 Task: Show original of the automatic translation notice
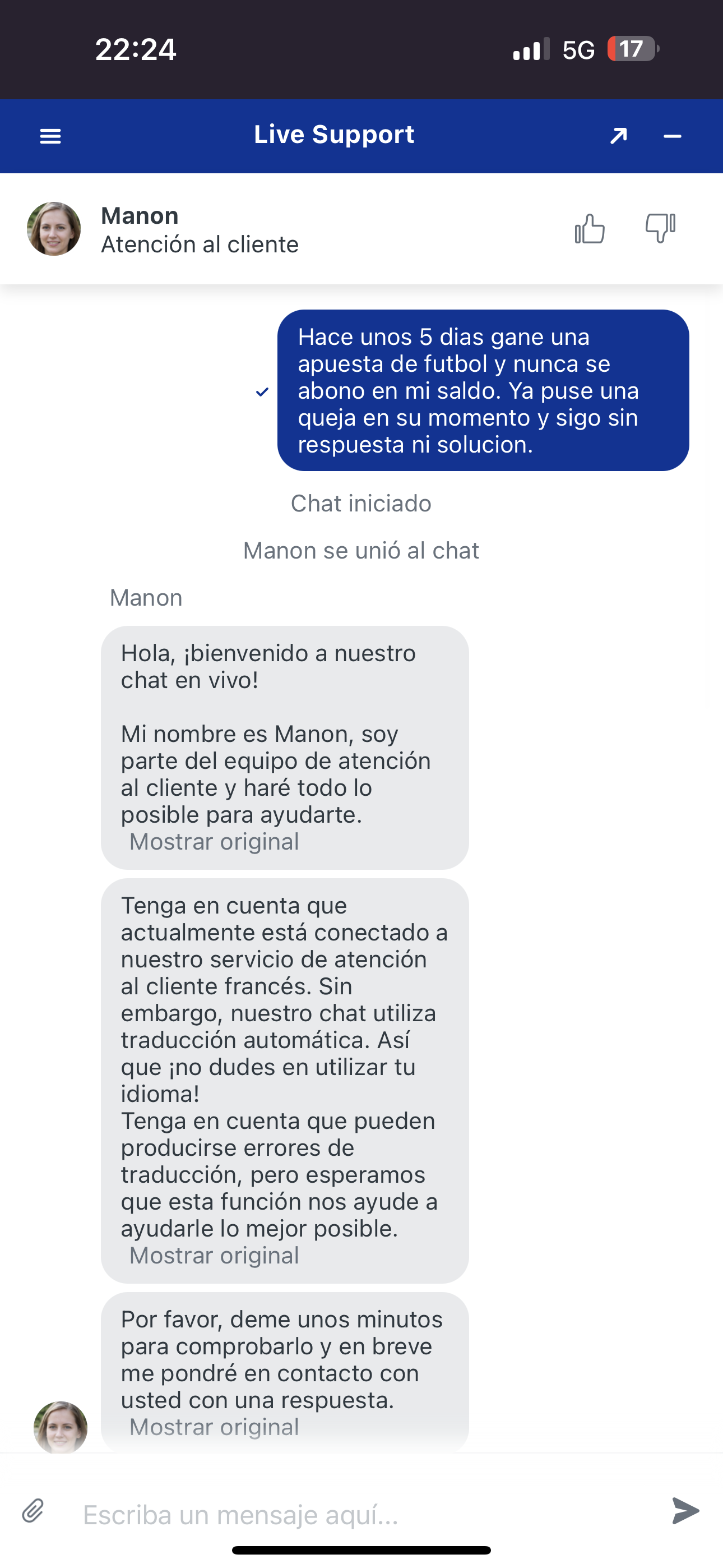click(214, 1256)
